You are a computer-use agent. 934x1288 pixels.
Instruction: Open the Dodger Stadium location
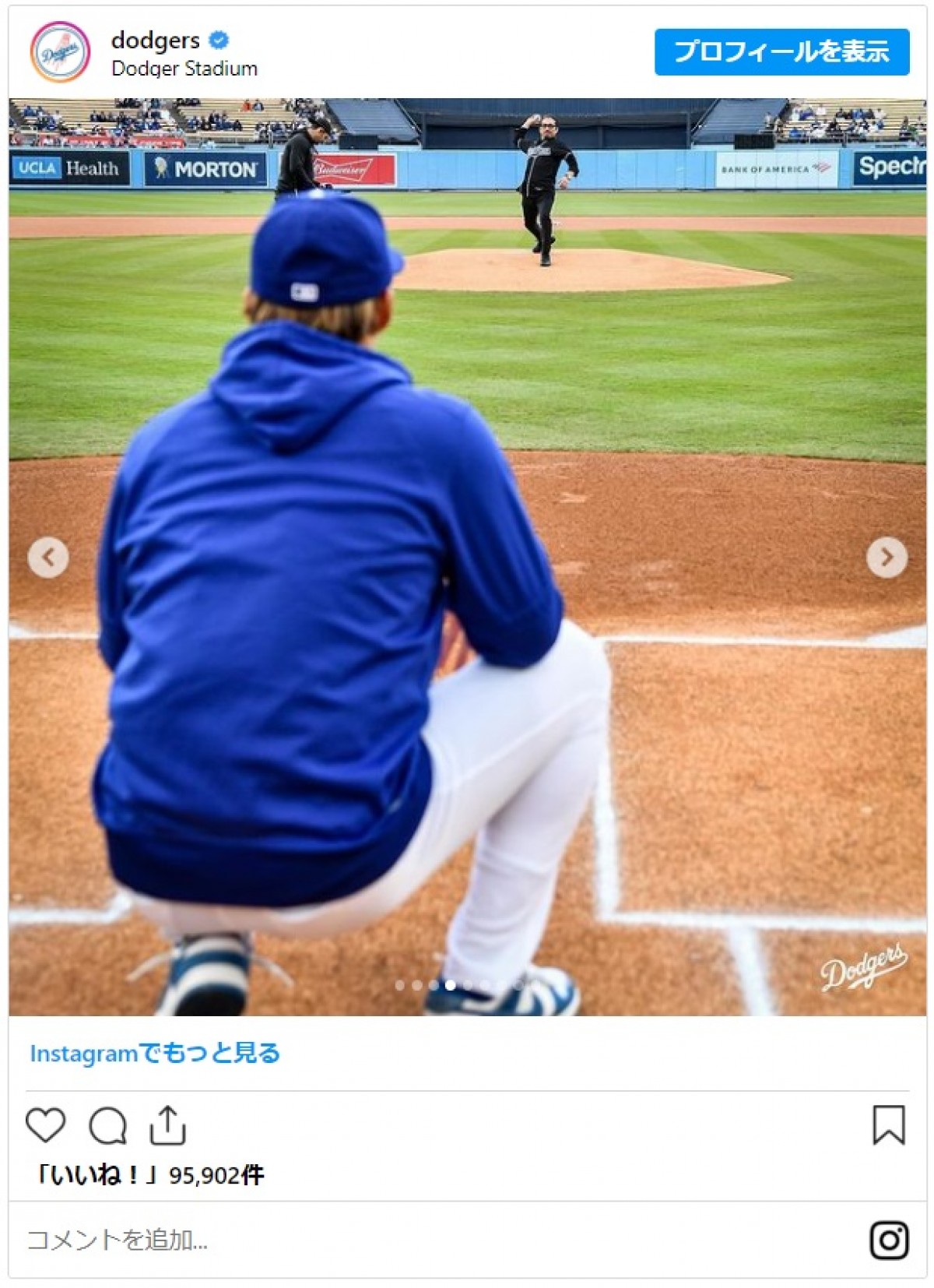184,69
